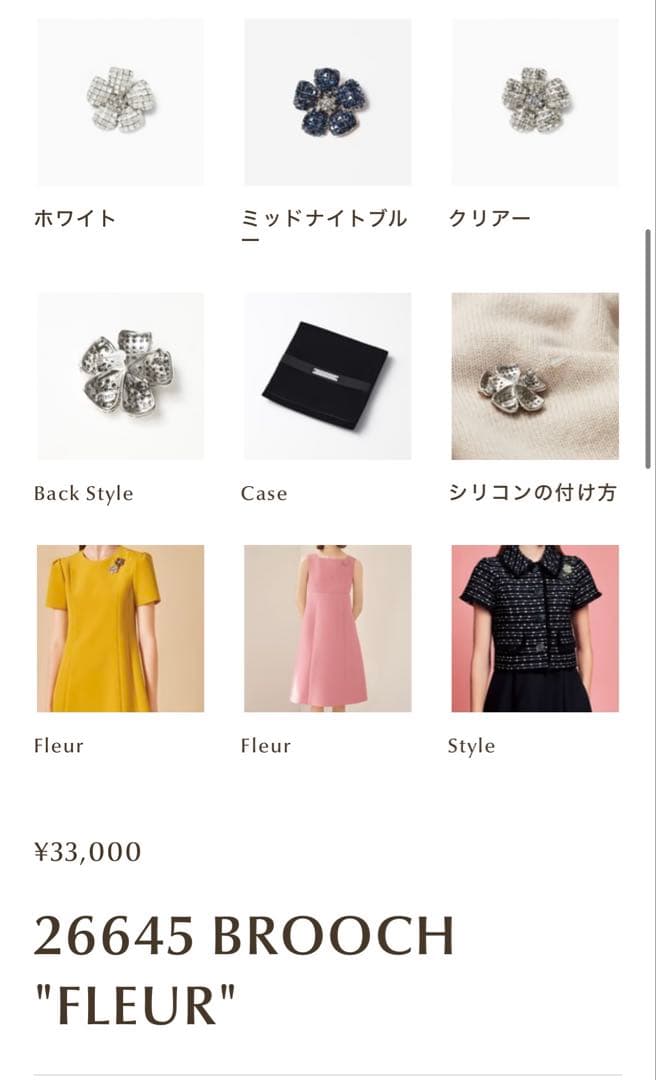Open the クリアー brooch image
656x1080 pixels.
[x=535, y=101]
